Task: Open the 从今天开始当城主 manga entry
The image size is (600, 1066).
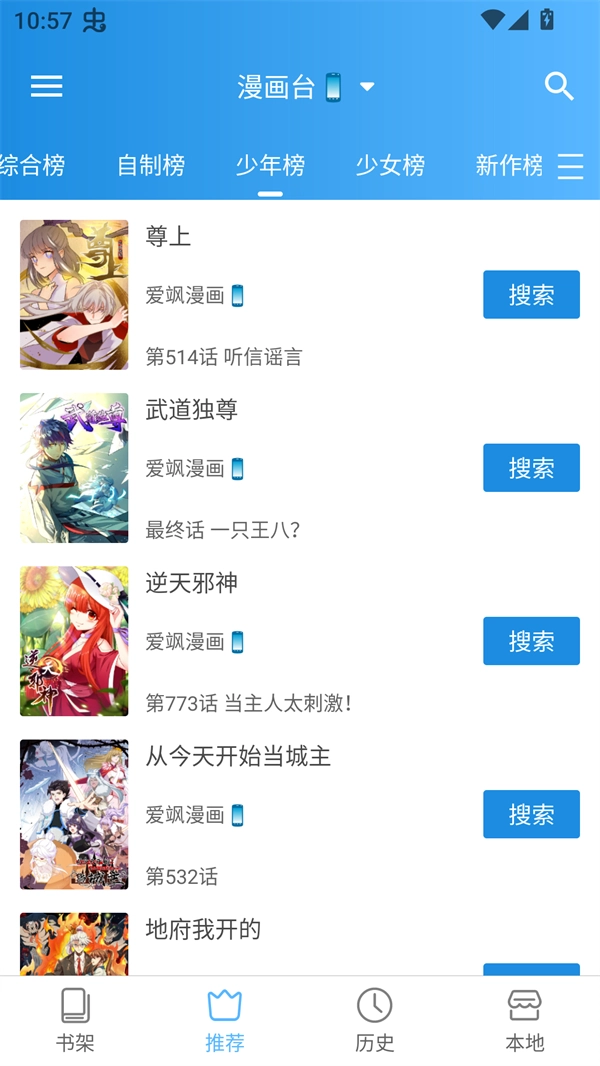Action: click(x=238, y=757)
